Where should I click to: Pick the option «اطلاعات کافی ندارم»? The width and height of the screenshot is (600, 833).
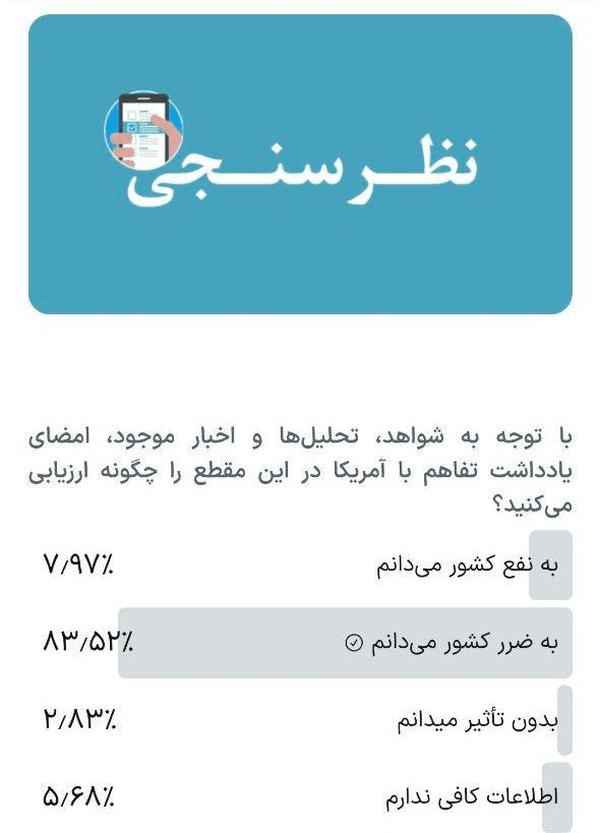(300, 797)
